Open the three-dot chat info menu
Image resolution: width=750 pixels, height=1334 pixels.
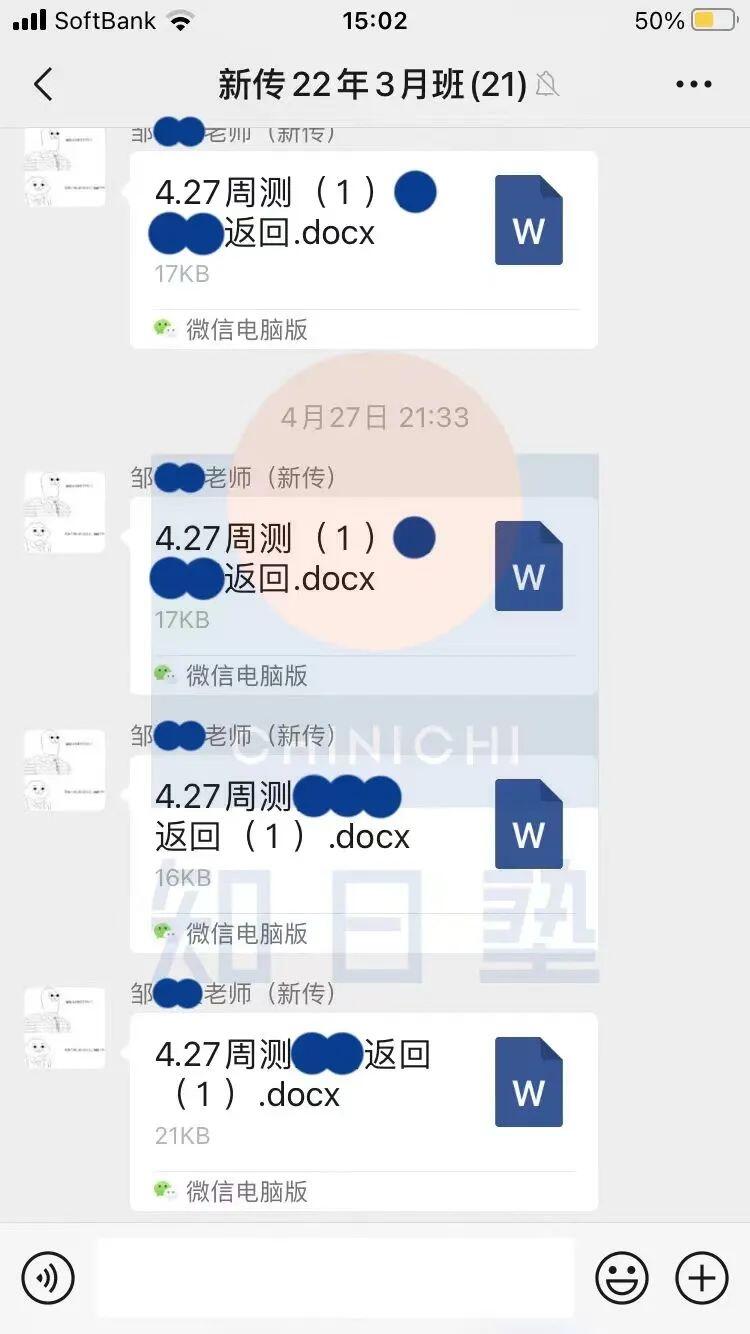[694, 85]
